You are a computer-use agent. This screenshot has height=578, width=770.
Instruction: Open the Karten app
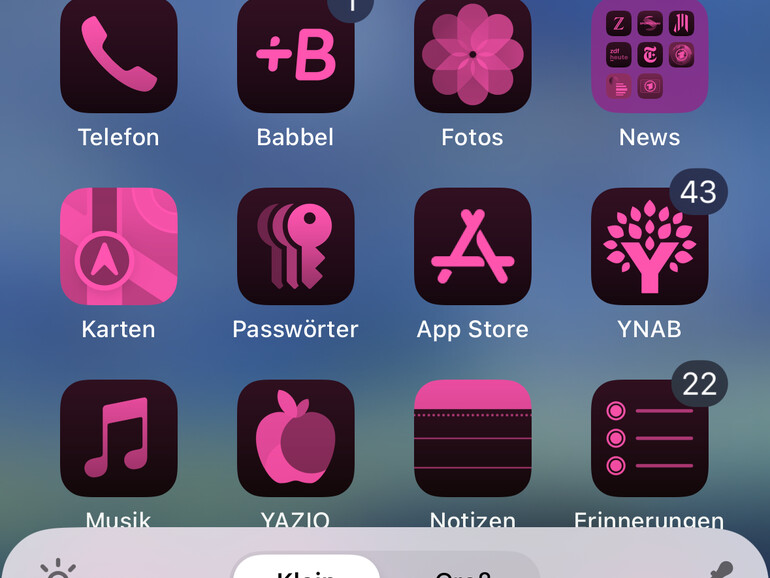pos(118,246)
